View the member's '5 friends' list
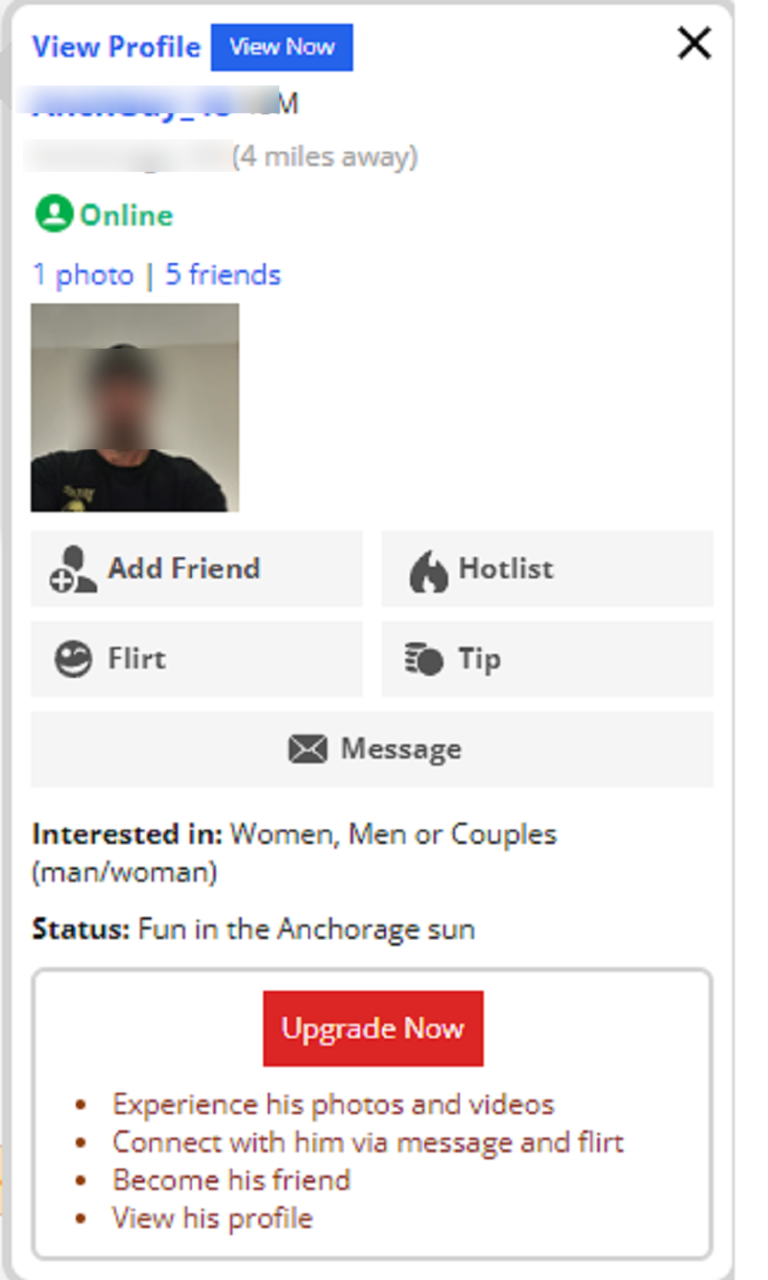The image size is (768, 1280). pos(221,274)
